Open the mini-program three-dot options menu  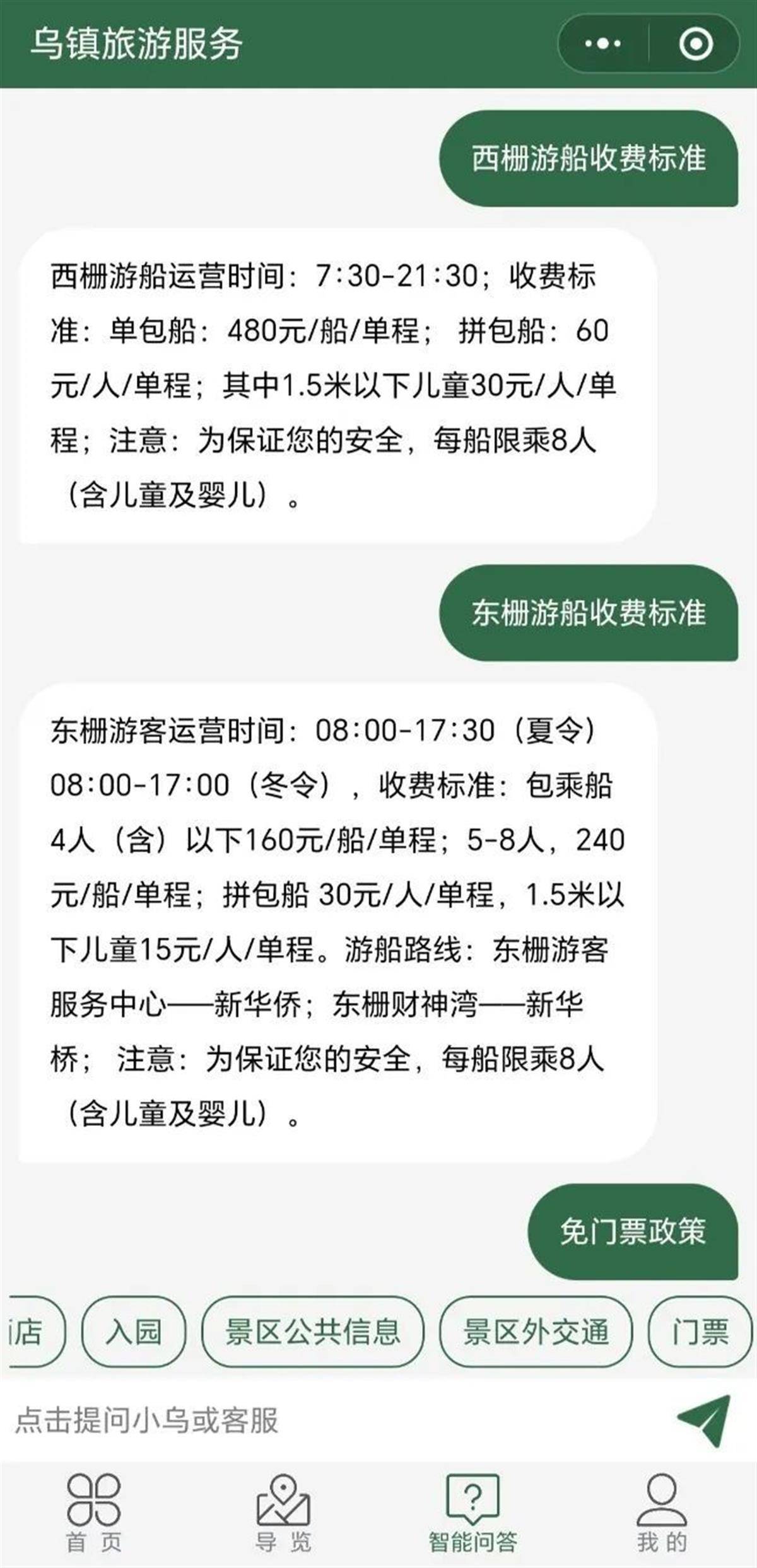point(604,44)
